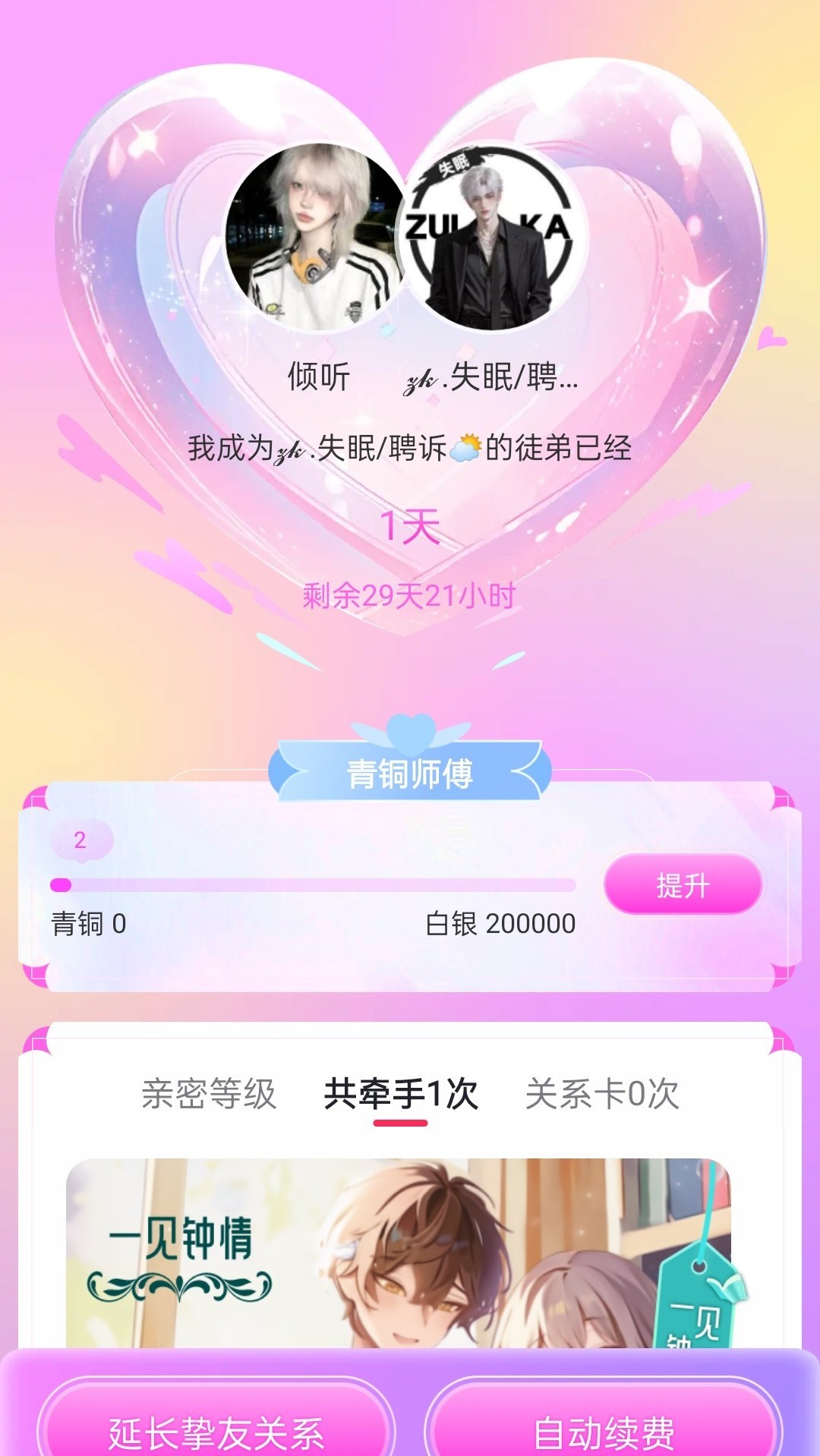
Task: Switch to the 亲密等级 tab
Action: point(209,1094)
